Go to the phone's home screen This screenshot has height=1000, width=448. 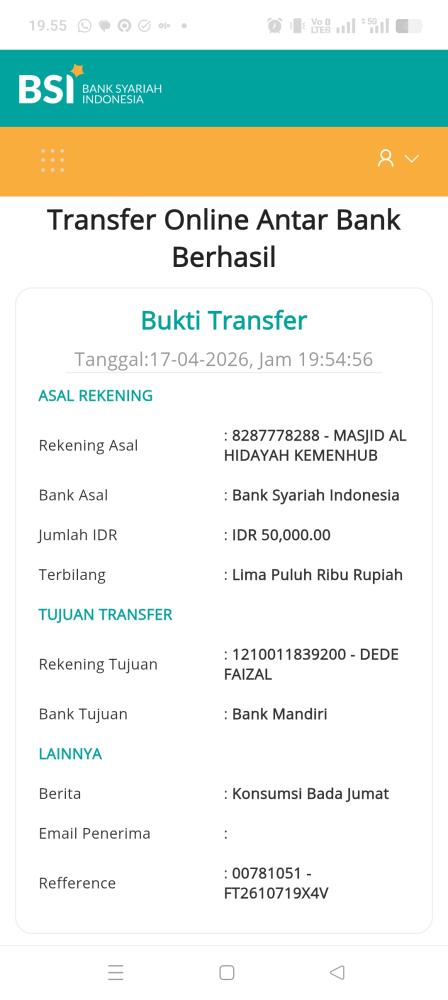(x=227, y=972)
